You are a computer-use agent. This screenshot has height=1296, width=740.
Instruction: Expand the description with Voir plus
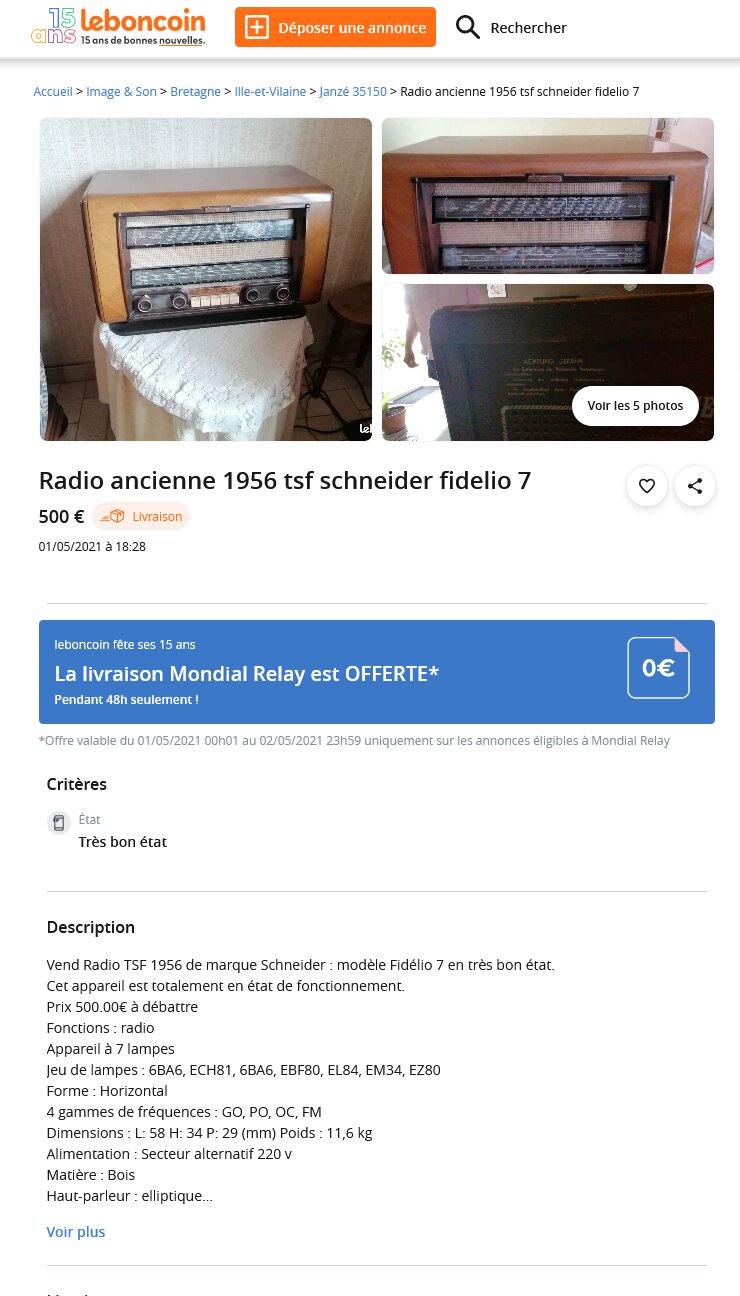76,1232
